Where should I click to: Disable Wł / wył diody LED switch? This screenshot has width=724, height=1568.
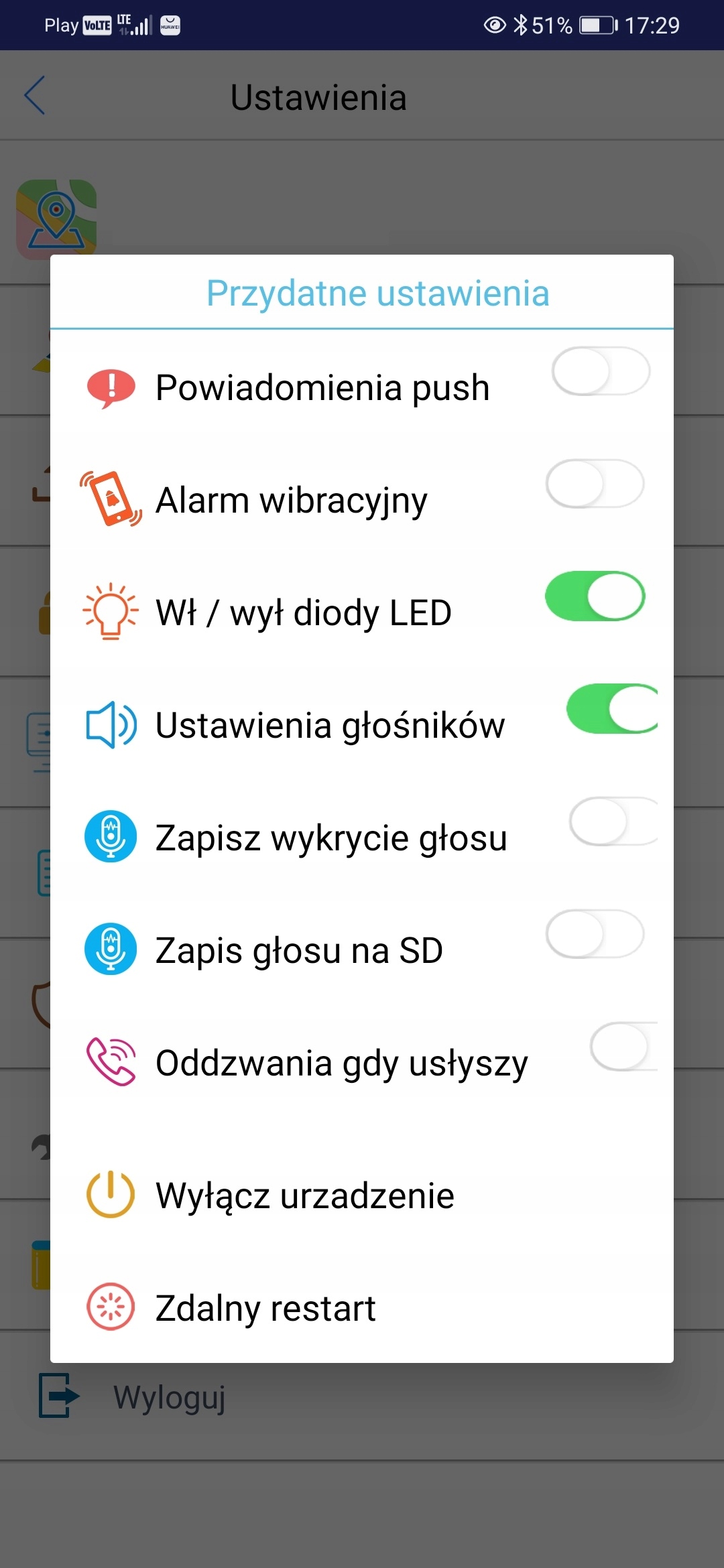[595, 596]
